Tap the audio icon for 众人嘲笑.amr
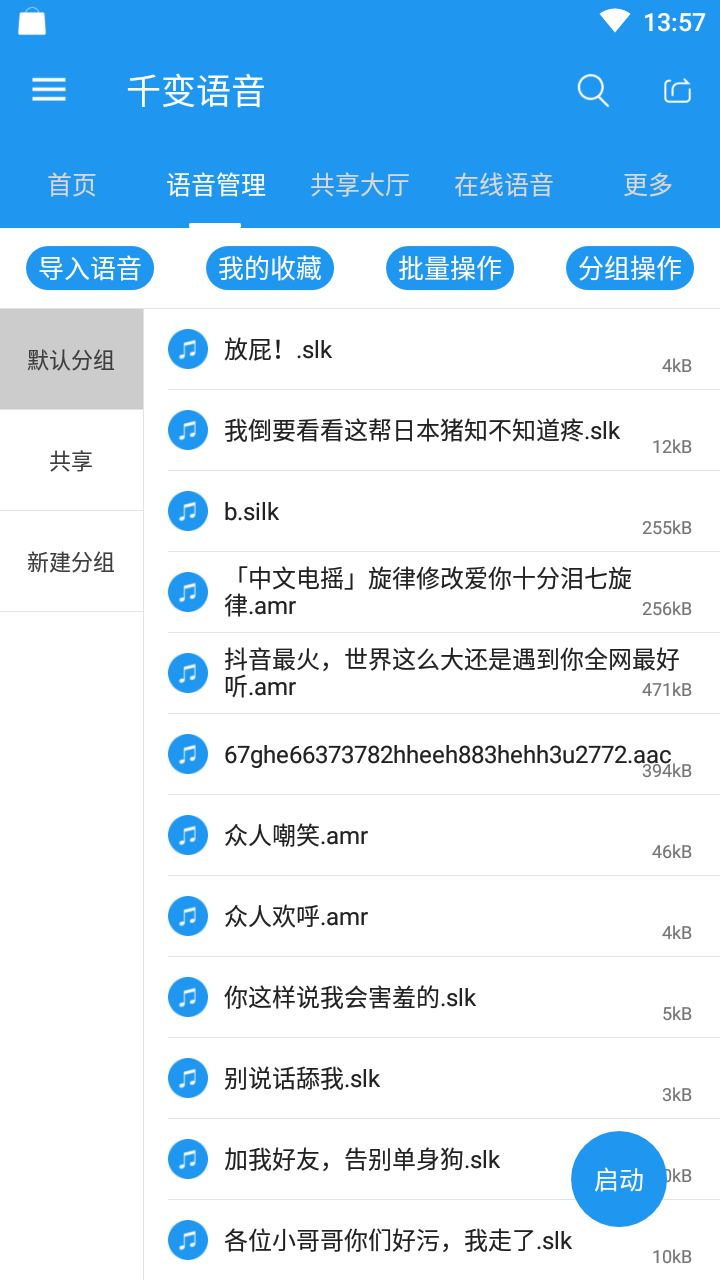The height and width of the screenshot is (1280, 720). click(187, 835)
